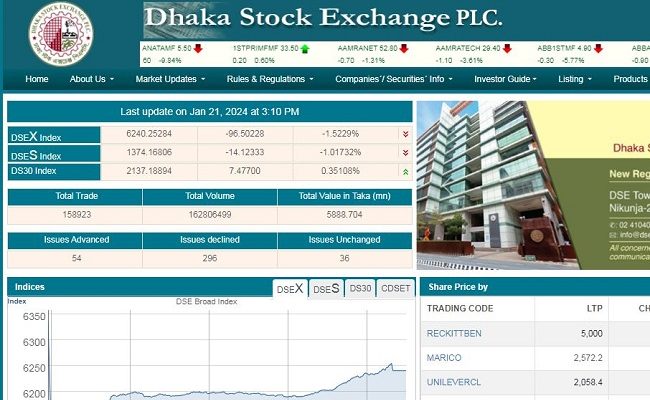
Task: Expand the About Us menu
Action: tap(92, 79)
